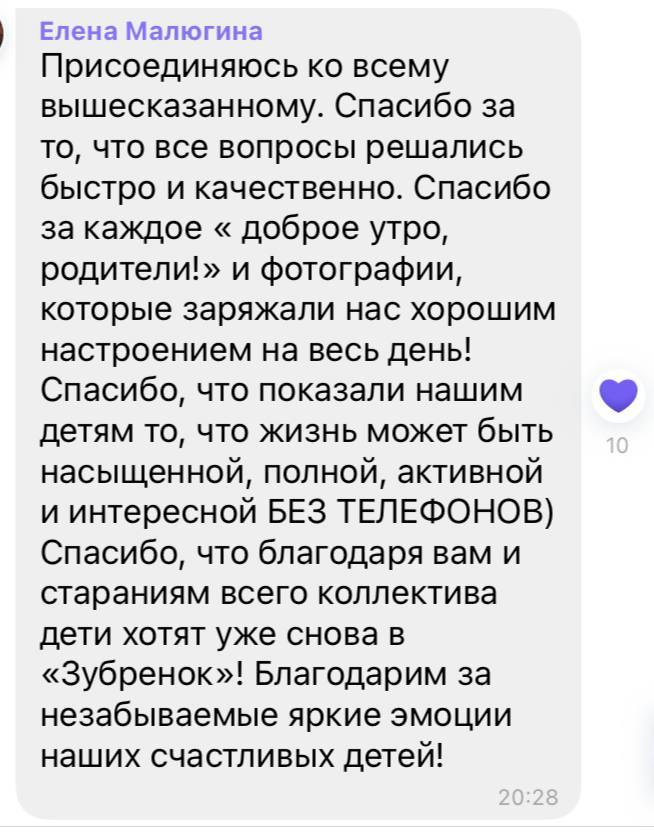Open the sender name Елена Малюгина
The width and height of the screenshot is (654, 832).
(x=151, y=32)
